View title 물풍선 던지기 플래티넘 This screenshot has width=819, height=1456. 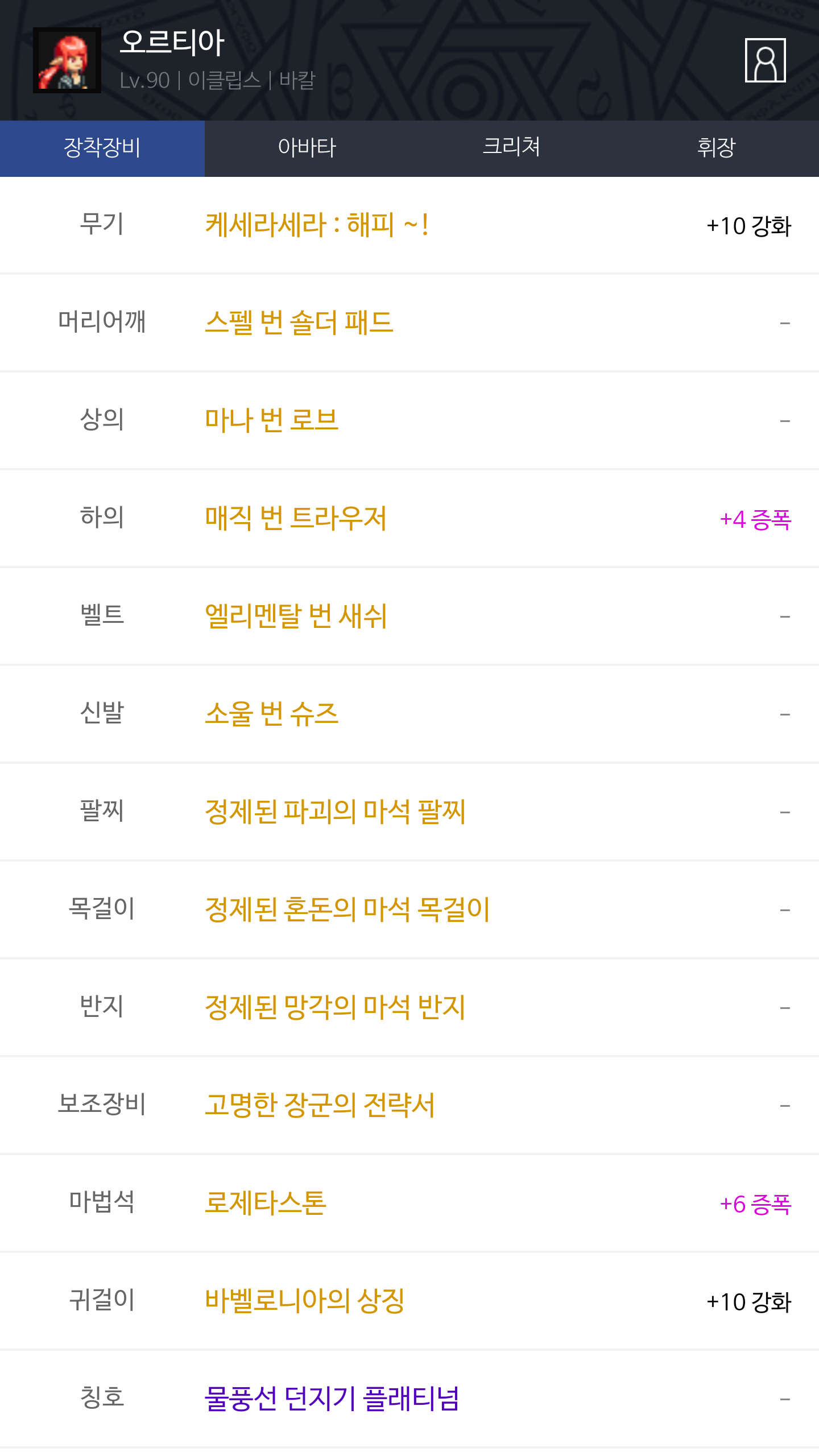point(332,1399)
